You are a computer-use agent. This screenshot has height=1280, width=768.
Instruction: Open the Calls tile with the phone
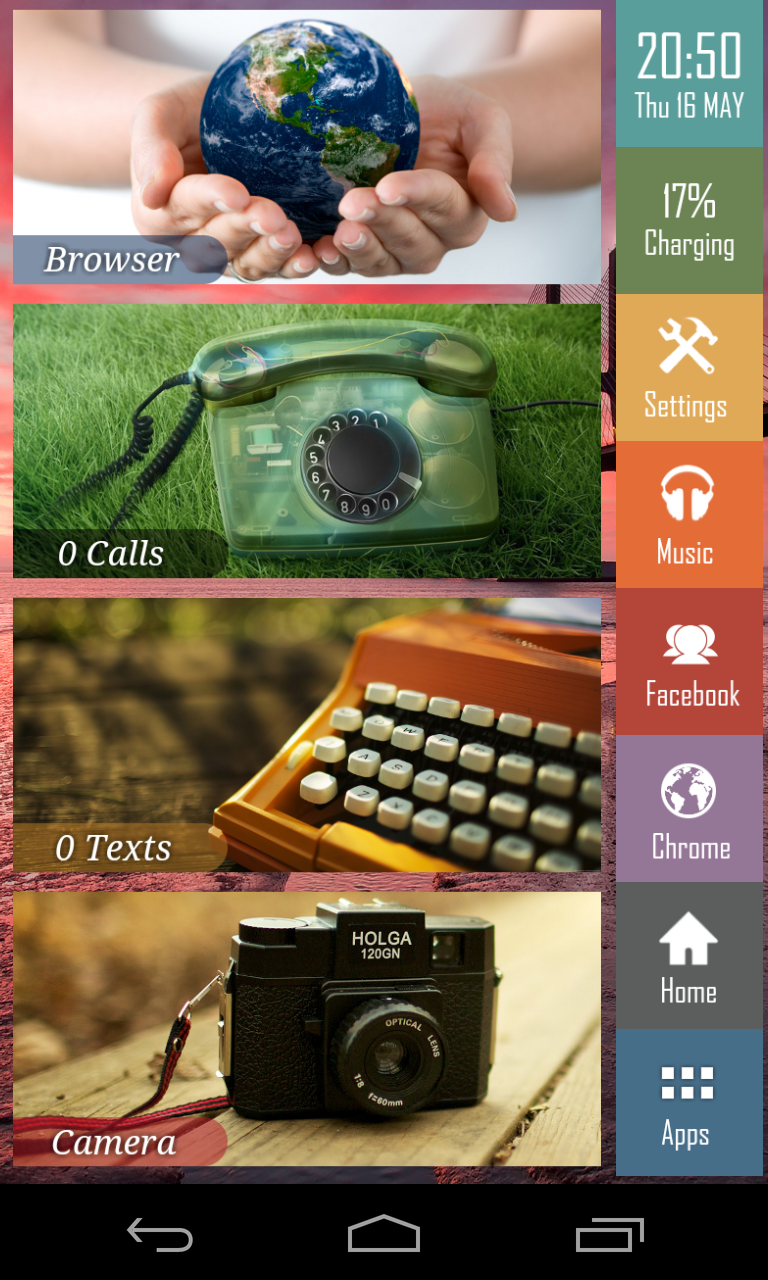pyautogui.click(x=307, y=441)
